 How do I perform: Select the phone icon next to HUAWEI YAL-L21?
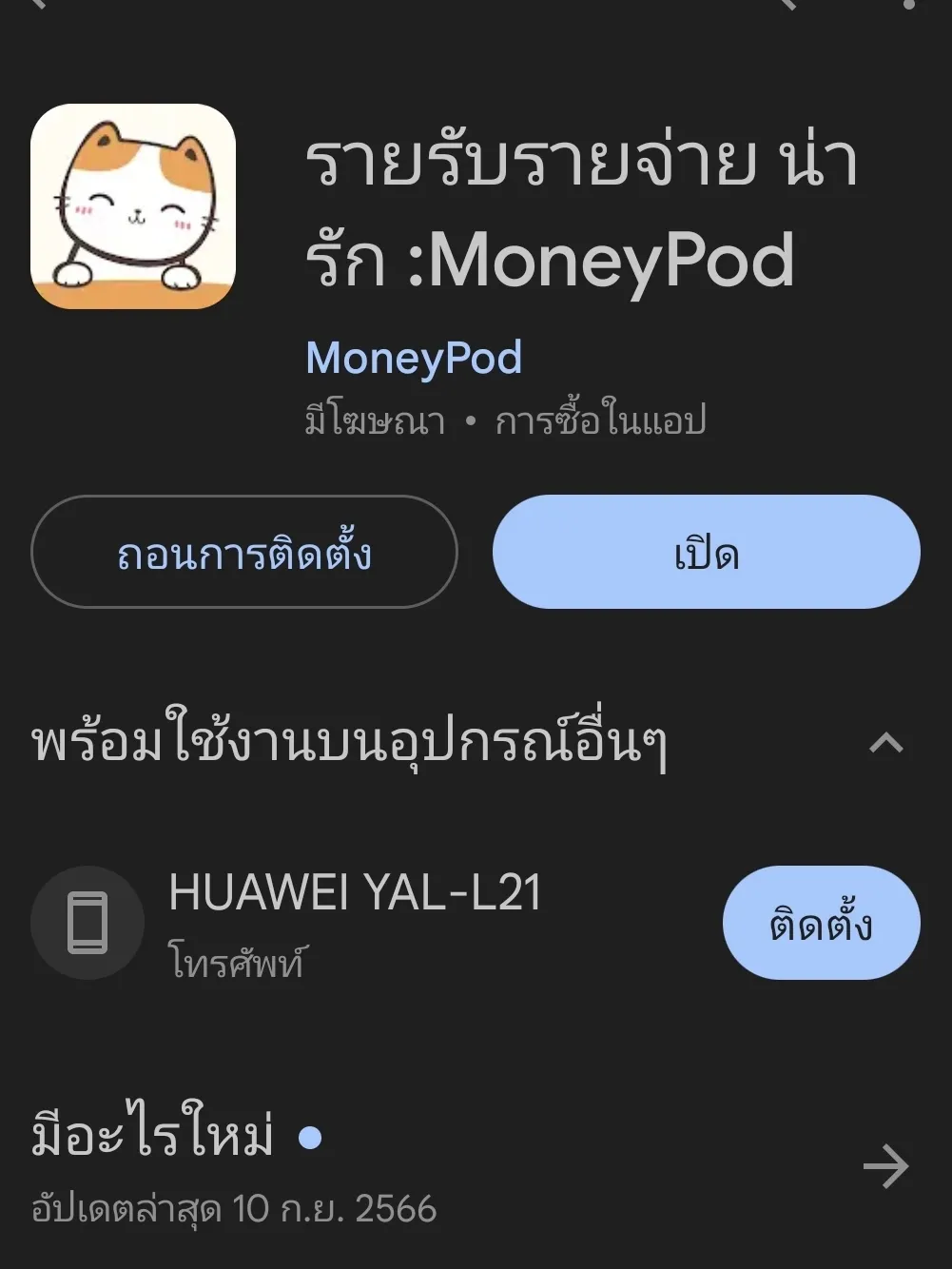coord(87,922)
